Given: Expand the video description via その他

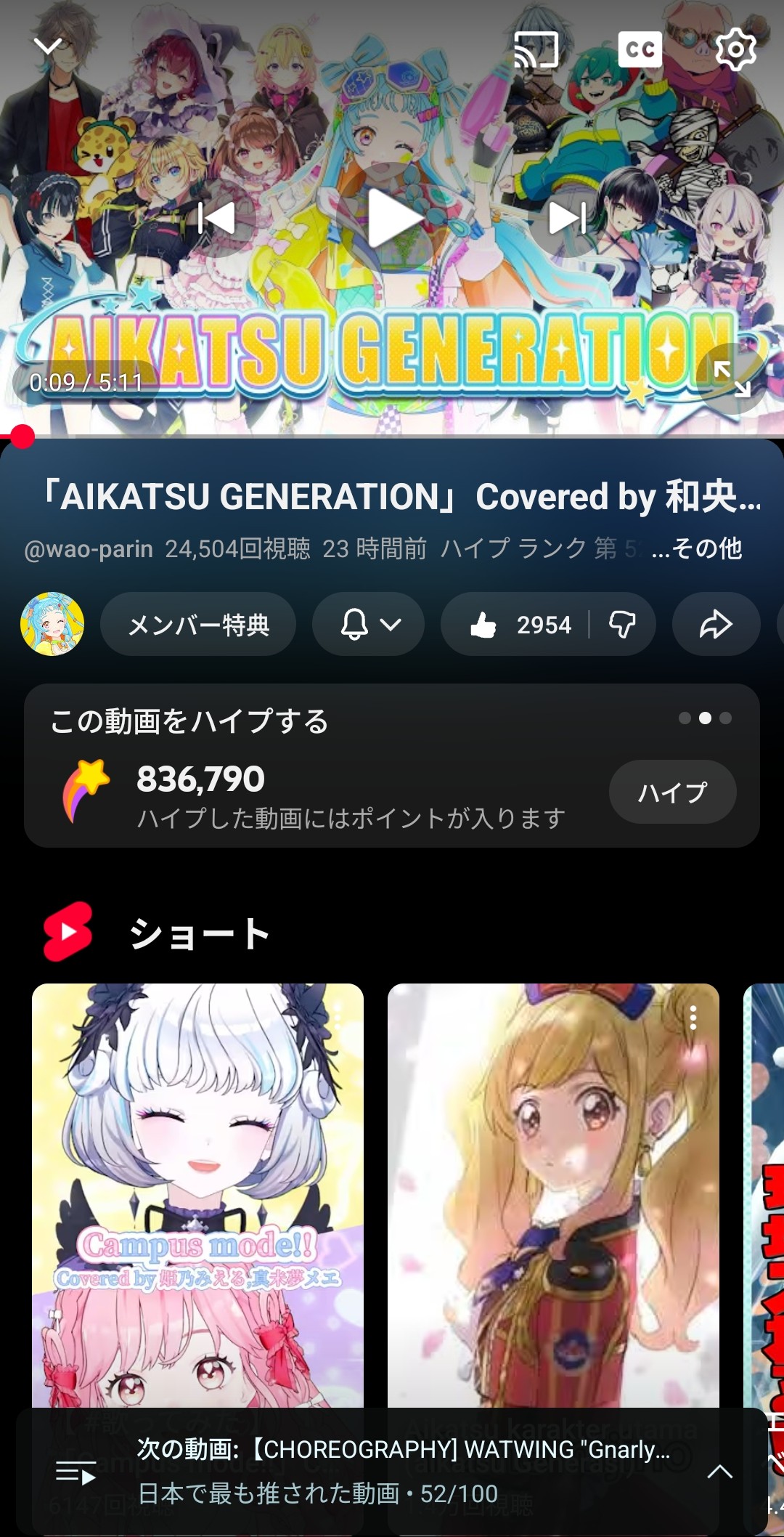Looking at the screenshot, I should click(697, 548).
